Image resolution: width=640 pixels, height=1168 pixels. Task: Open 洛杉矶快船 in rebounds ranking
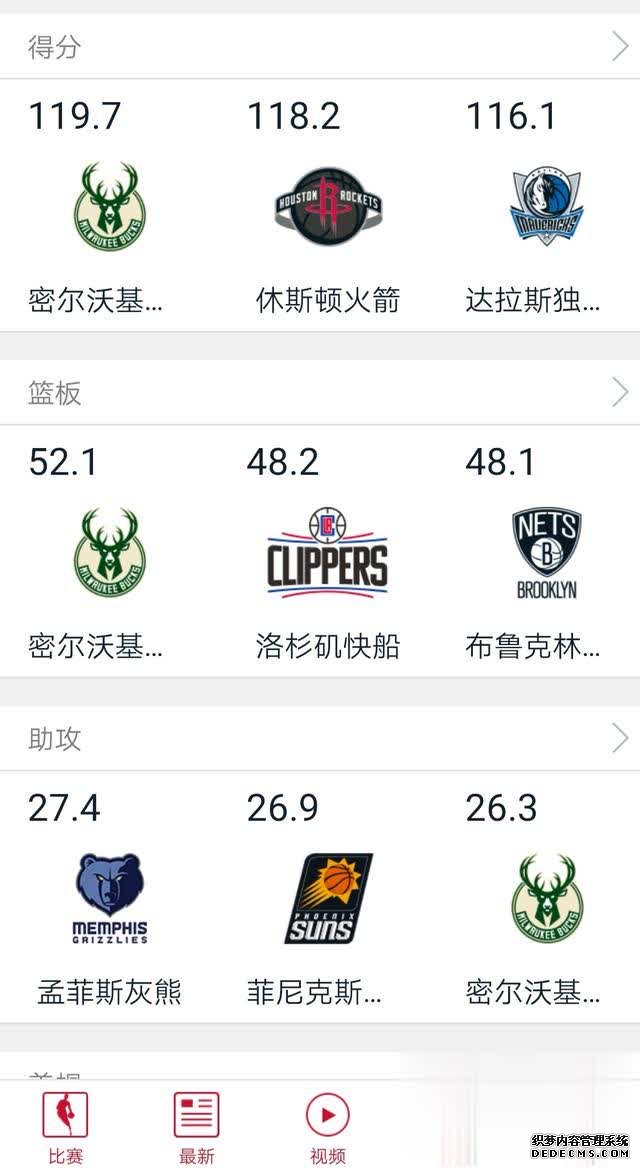click(x=328, y=552)
